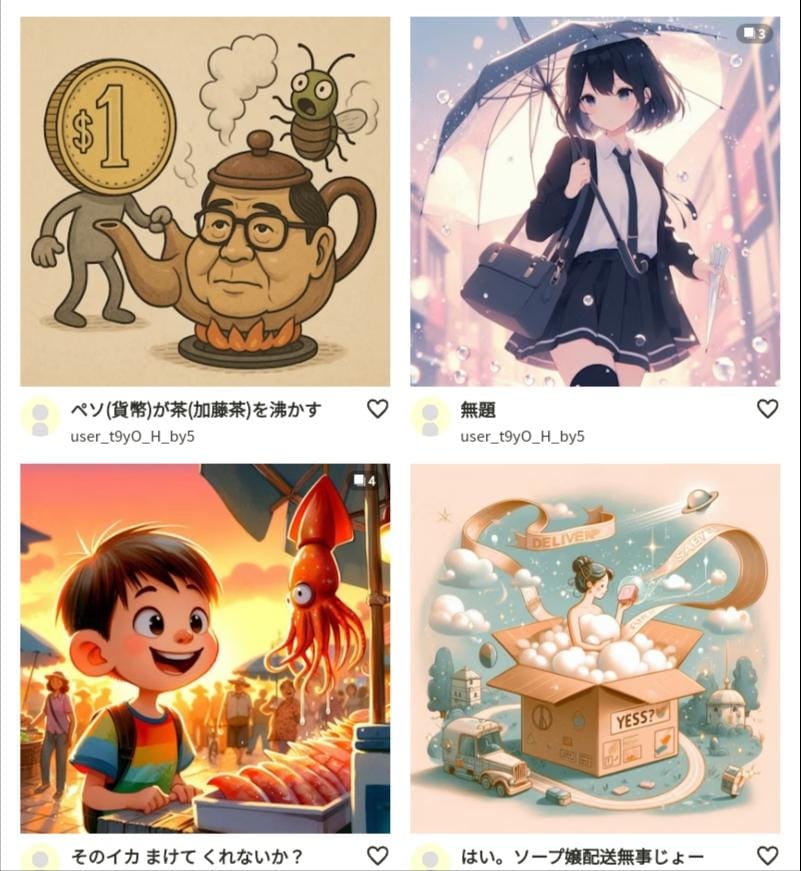Like the はい。ソープ嬢配送 post

pyautogui.click(x=767, y=856)
